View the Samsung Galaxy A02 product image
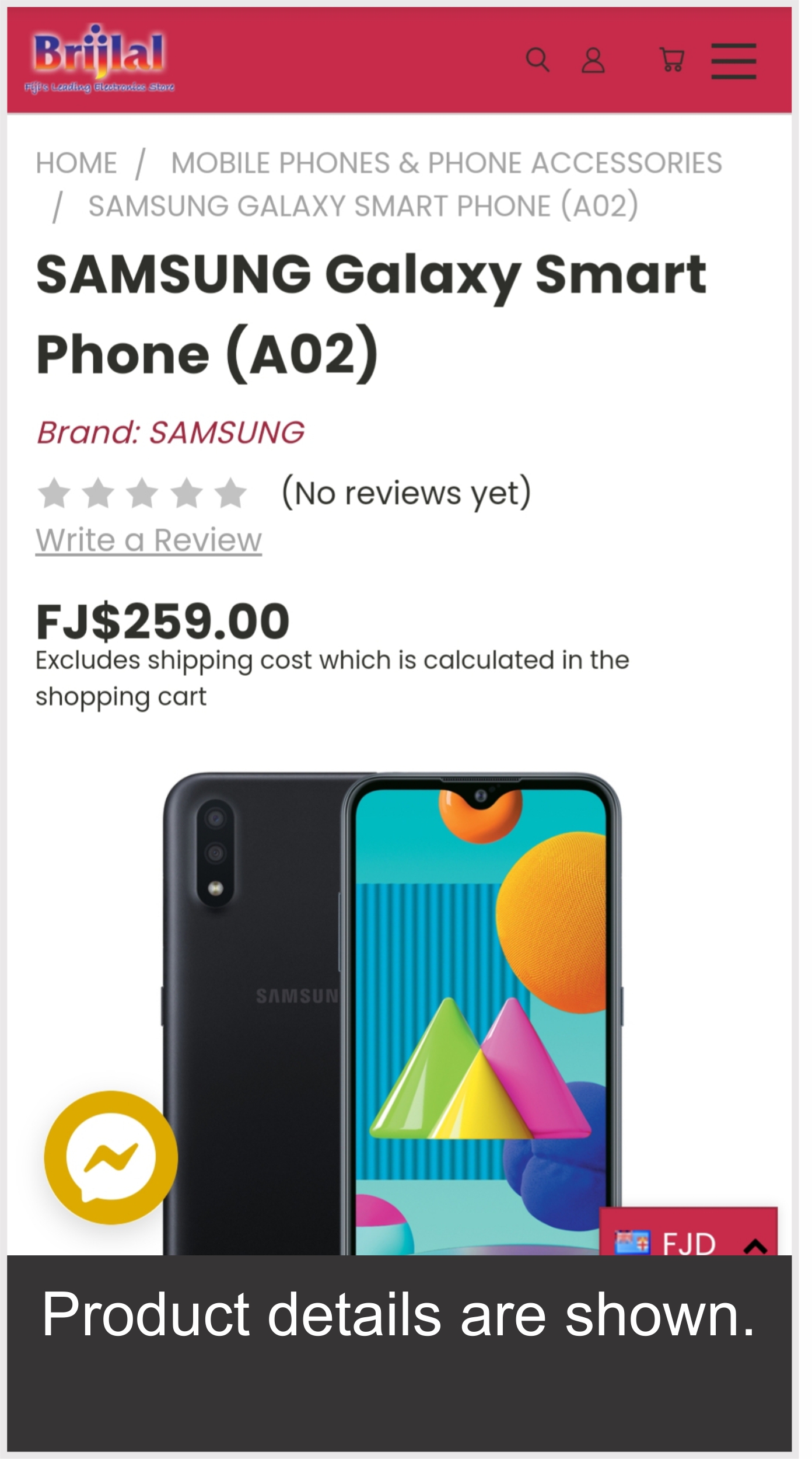 (x=392, y=1010)
